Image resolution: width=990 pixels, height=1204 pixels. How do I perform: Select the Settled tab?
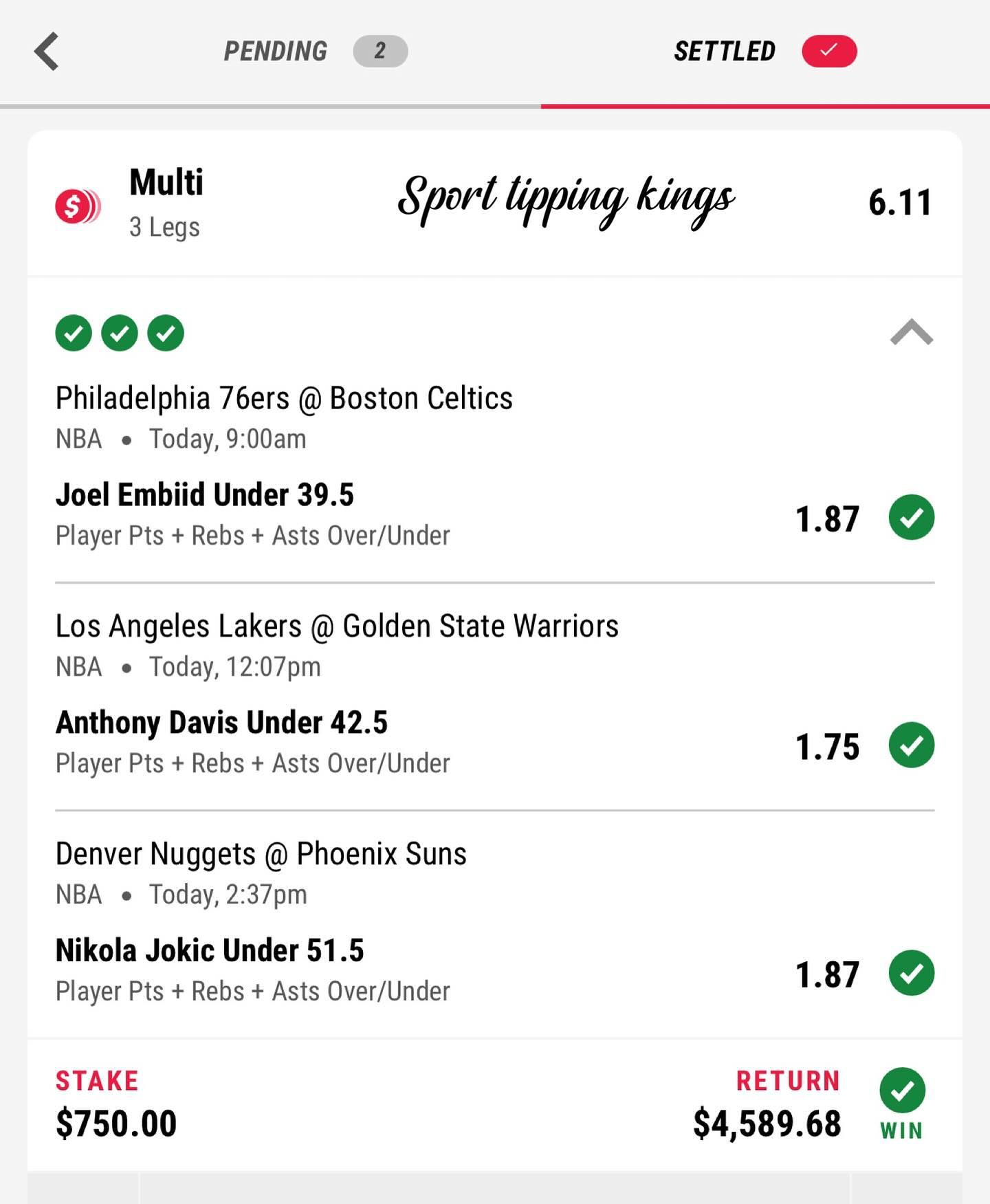click(725, 52)
